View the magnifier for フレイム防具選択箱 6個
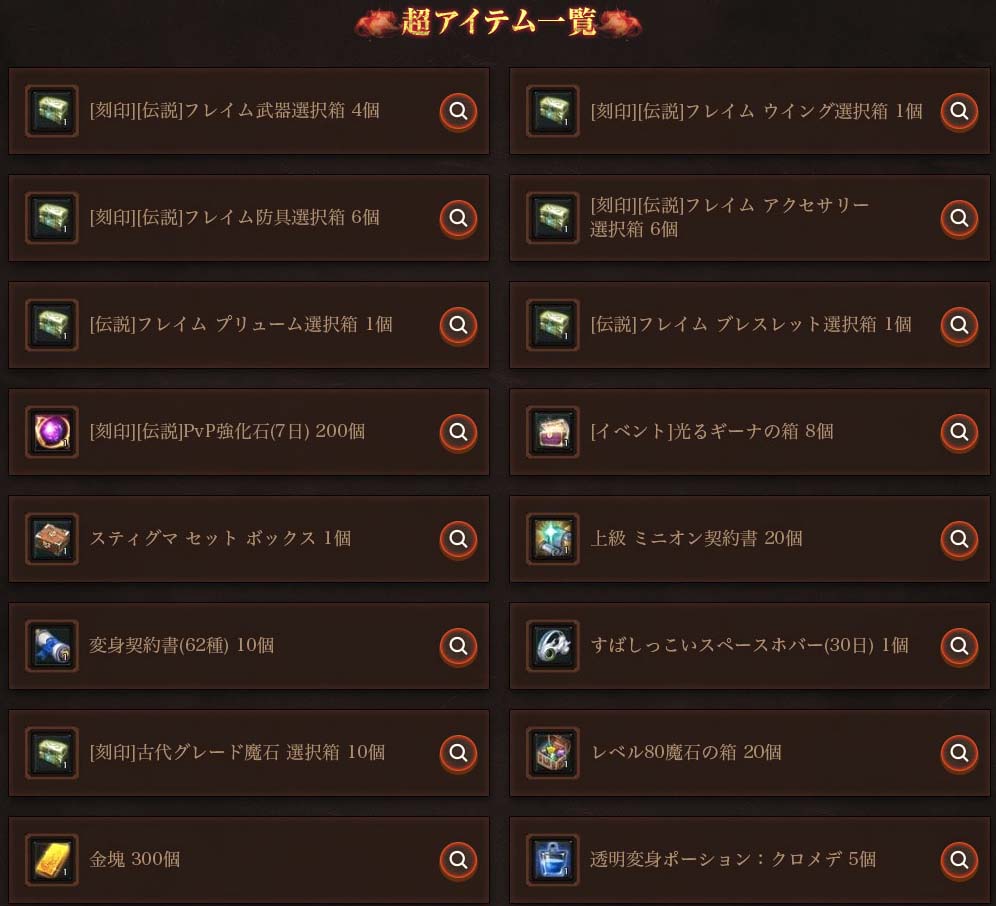Image resolution: width=996 pixels, height=906 pixels. (x=458, y=218)
